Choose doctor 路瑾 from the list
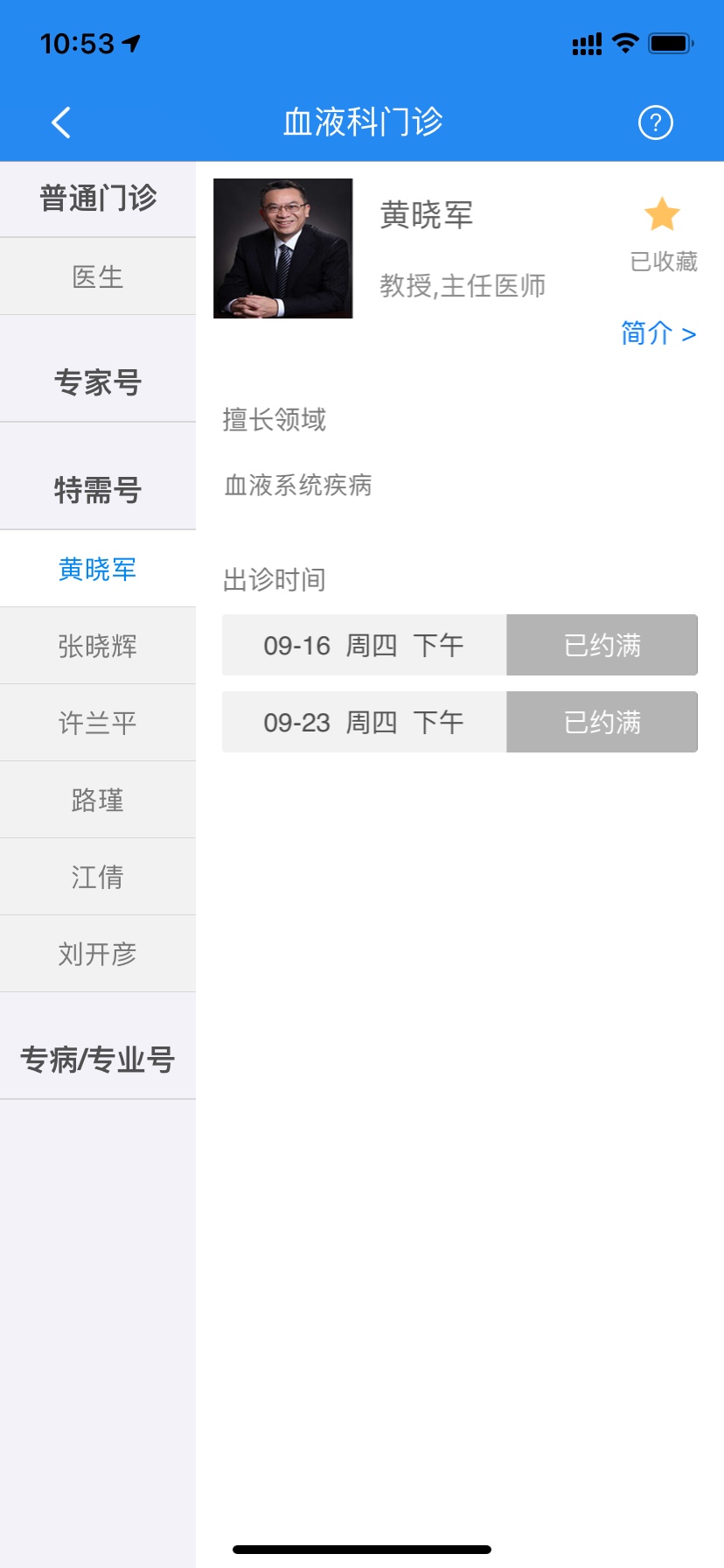The image size is (724, 1568). click(98, 800)
